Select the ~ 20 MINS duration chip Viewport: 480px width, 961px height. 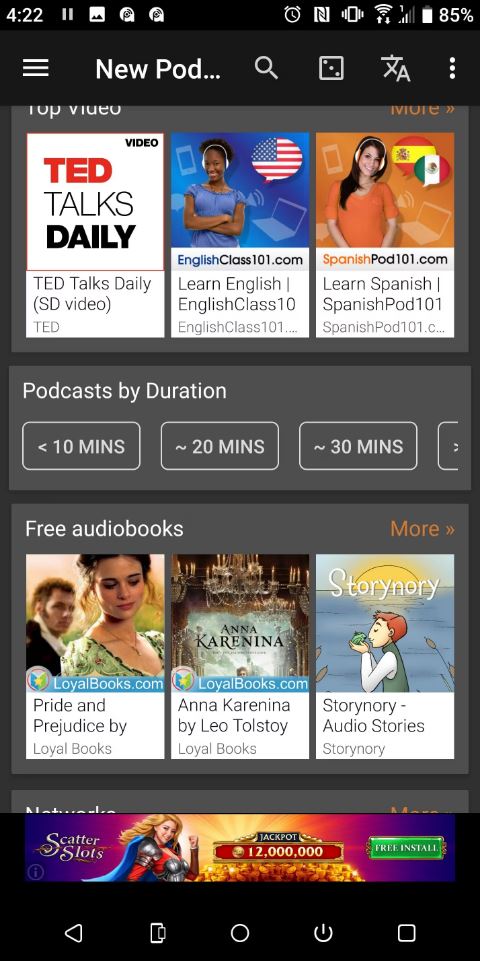tap(219, 446)
